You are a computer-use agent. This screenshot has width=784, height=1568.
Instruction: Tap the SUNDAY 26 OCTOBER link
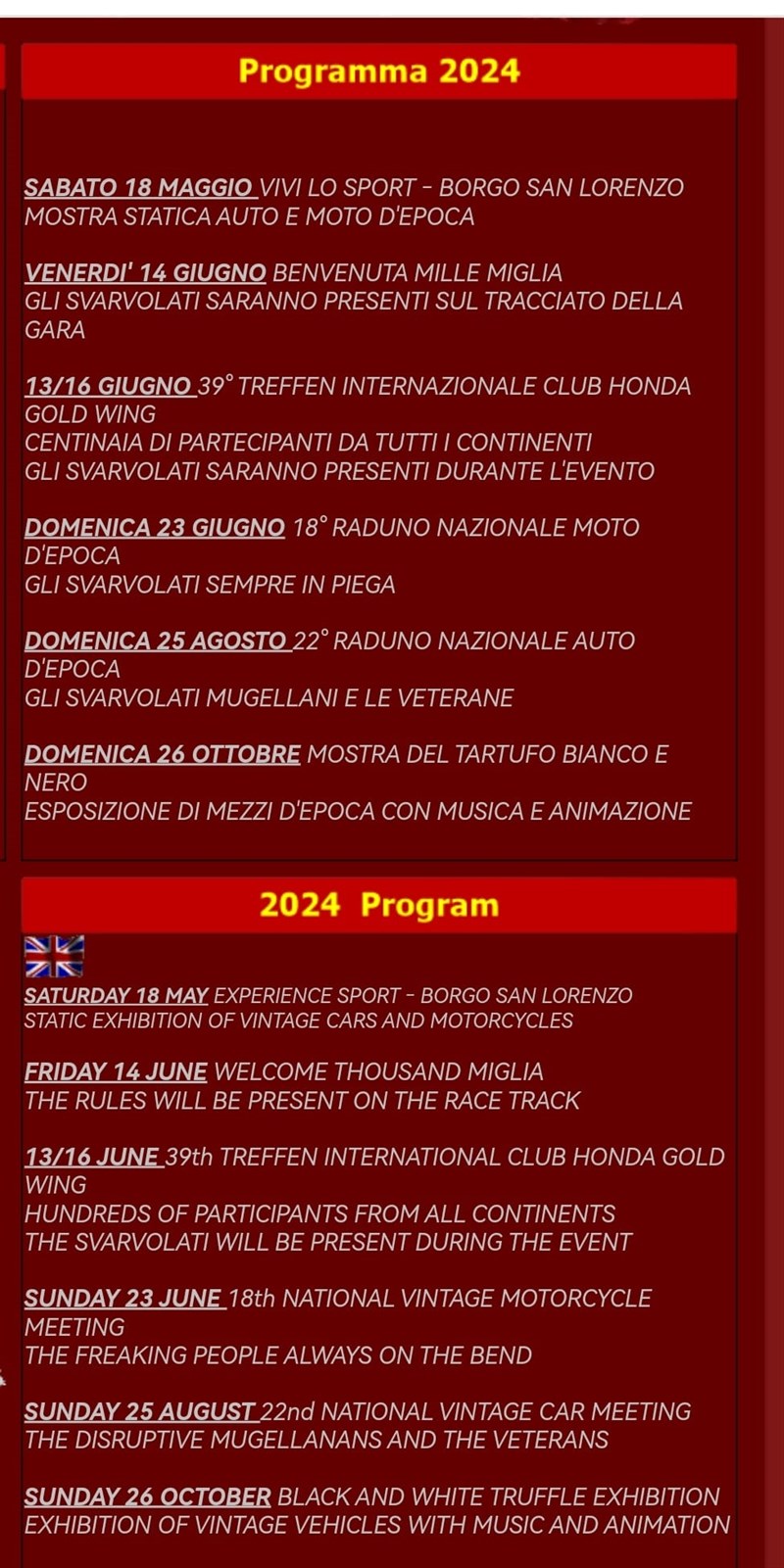click(147, 1497)
